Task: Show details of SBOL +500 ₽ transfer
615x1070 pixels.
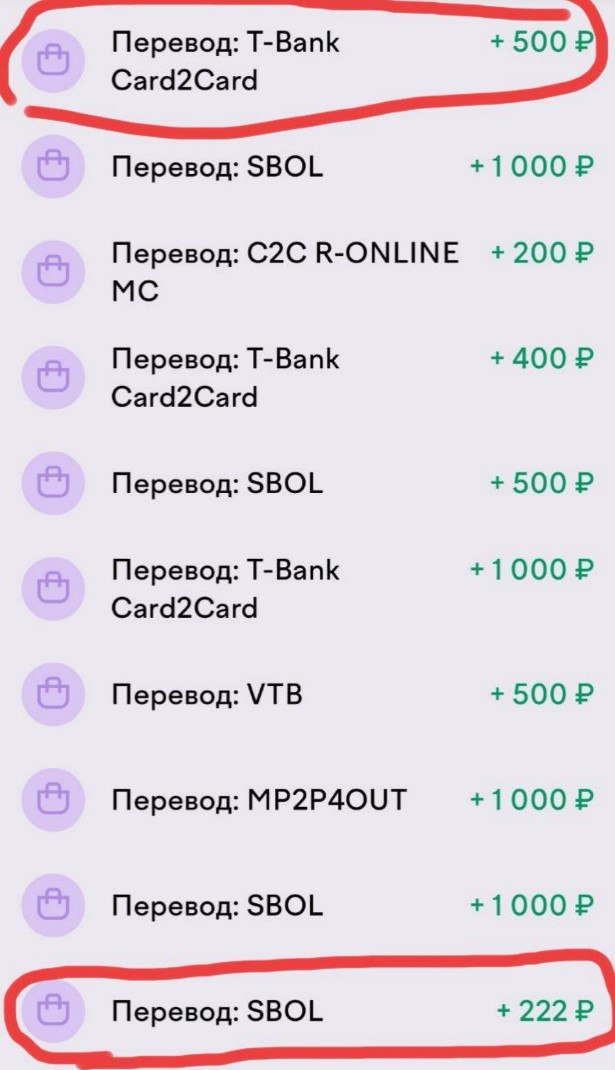Action: [x=307, y=483]
